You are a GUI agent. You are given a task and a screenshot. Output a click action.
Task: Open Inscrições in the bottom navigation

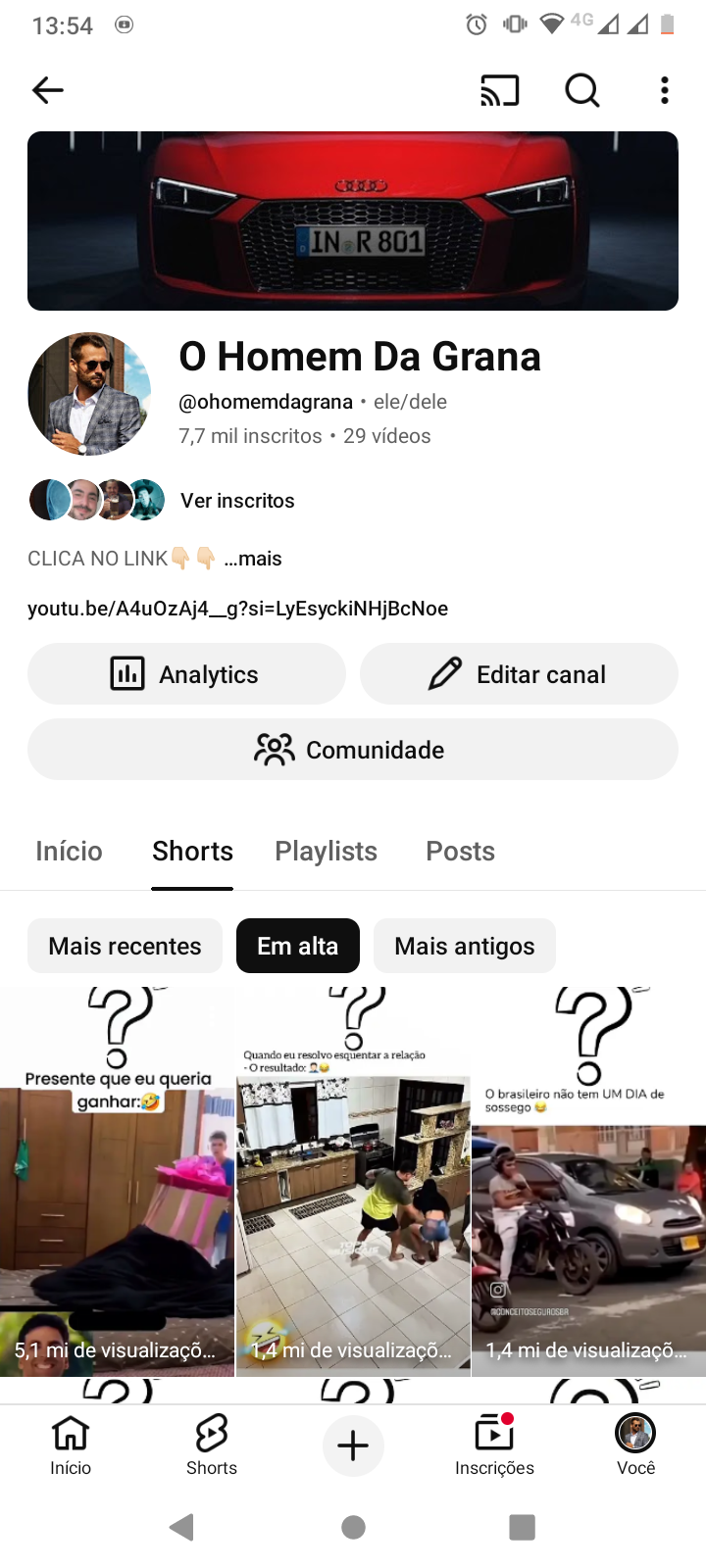pyautogui.click(x=494, y=1445)
